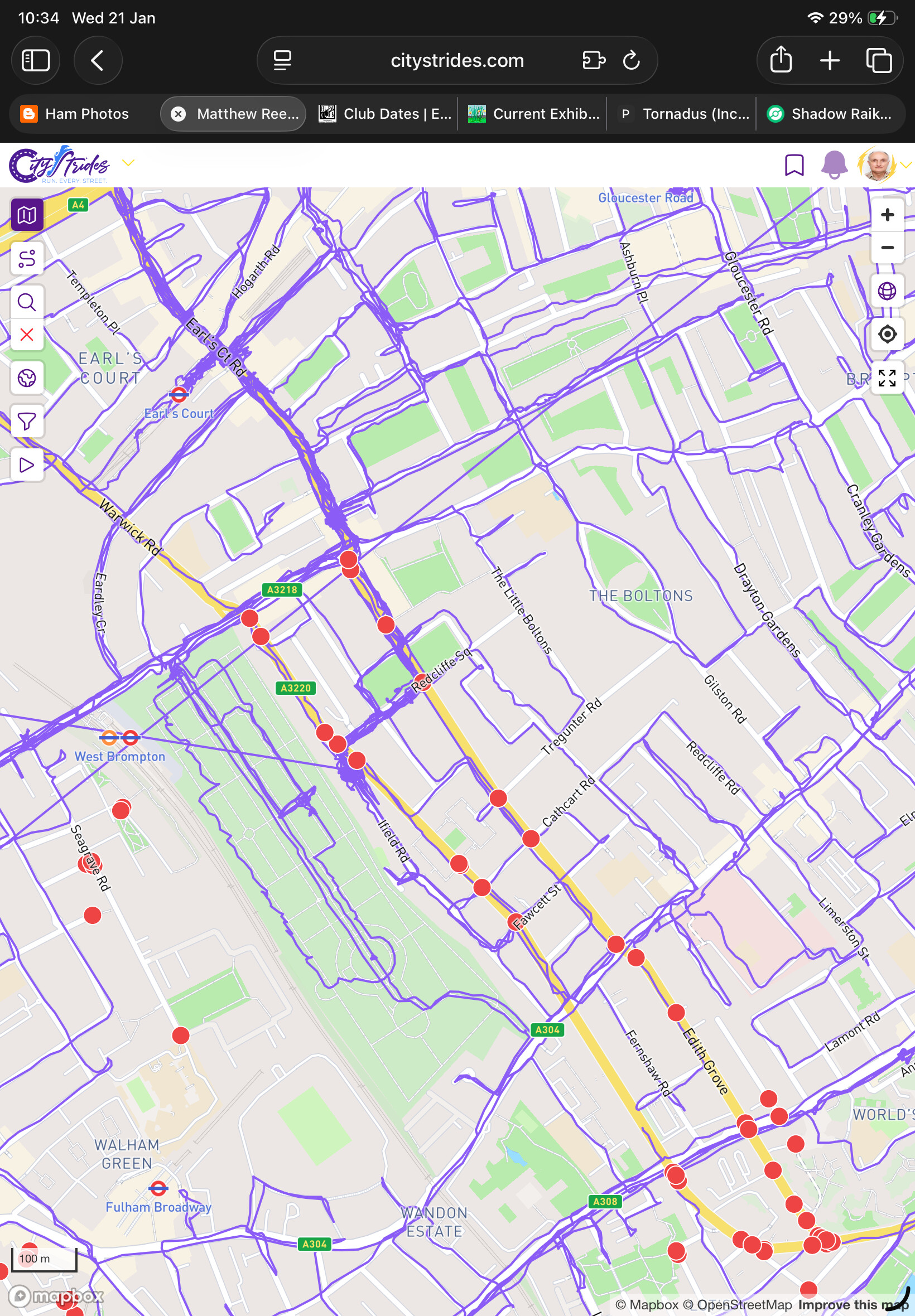Viewport: 915px width, 1316px height.
Task: Close the Matthew Ree... tab
Action: click(179, 114)
